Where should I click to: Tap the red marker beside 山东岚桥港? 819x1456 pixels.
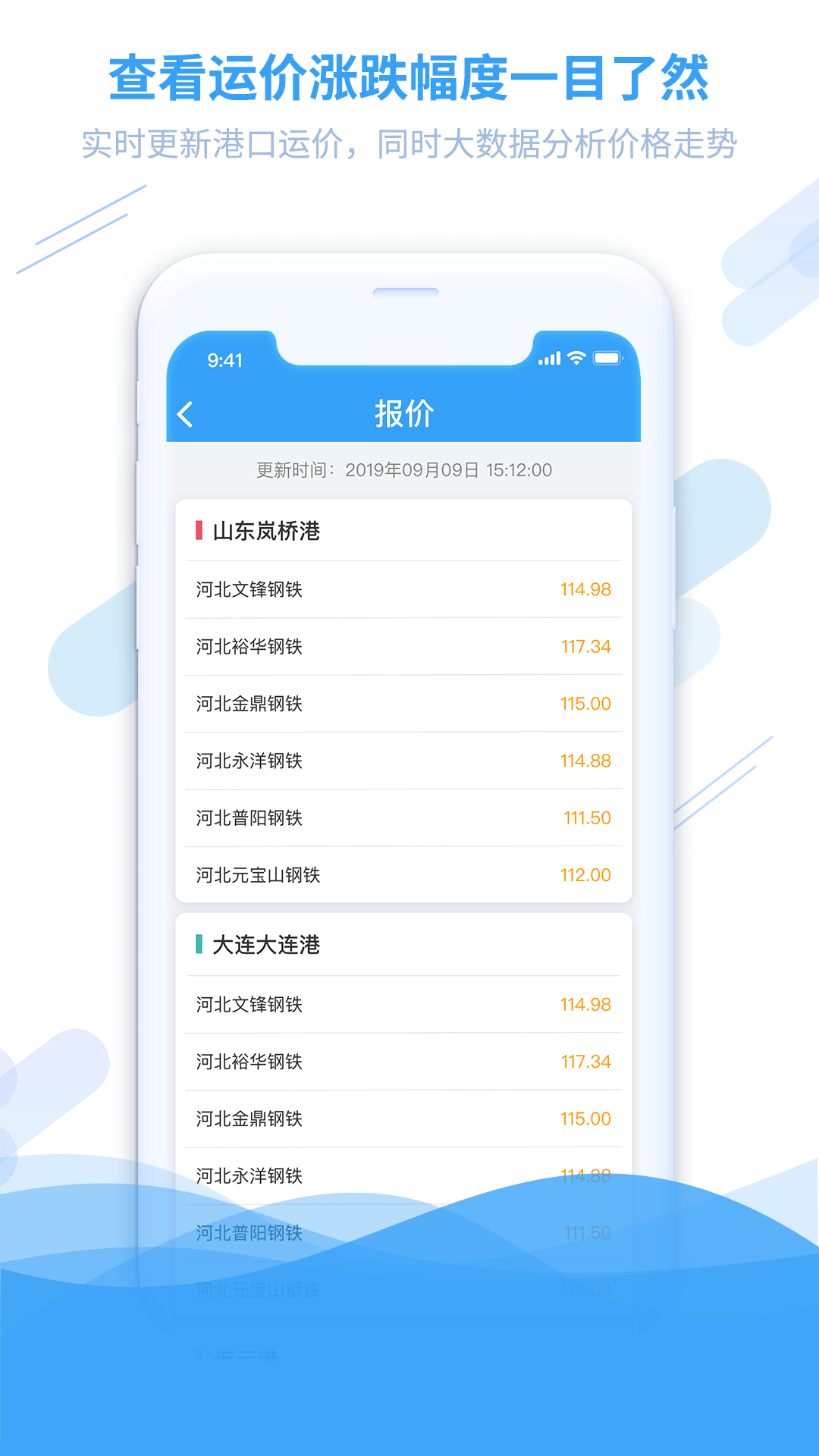[197, 529]
